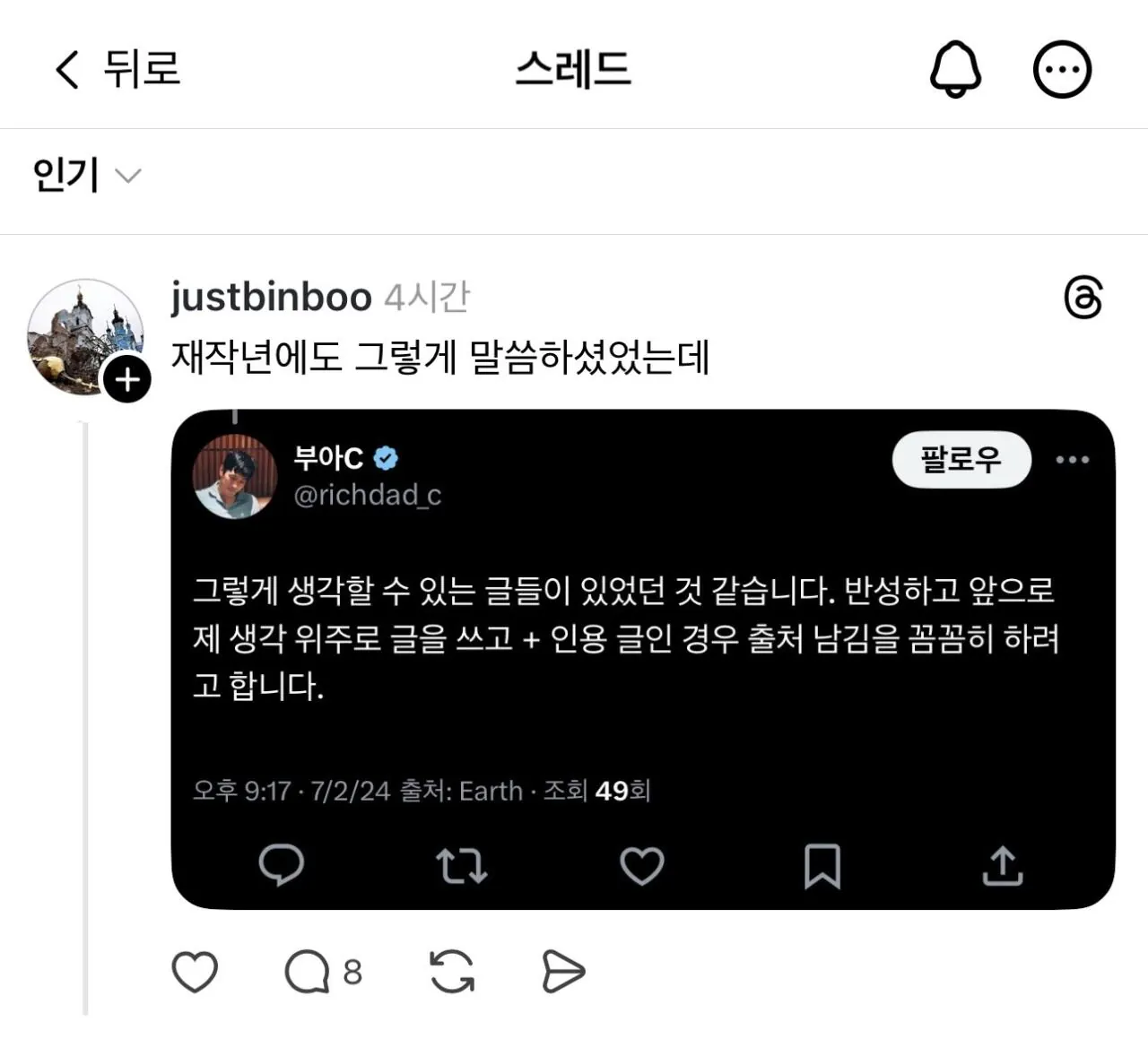Open justbinboo's profile from username
This screenshot has height=1039, width=1148.
coord(271,297)
